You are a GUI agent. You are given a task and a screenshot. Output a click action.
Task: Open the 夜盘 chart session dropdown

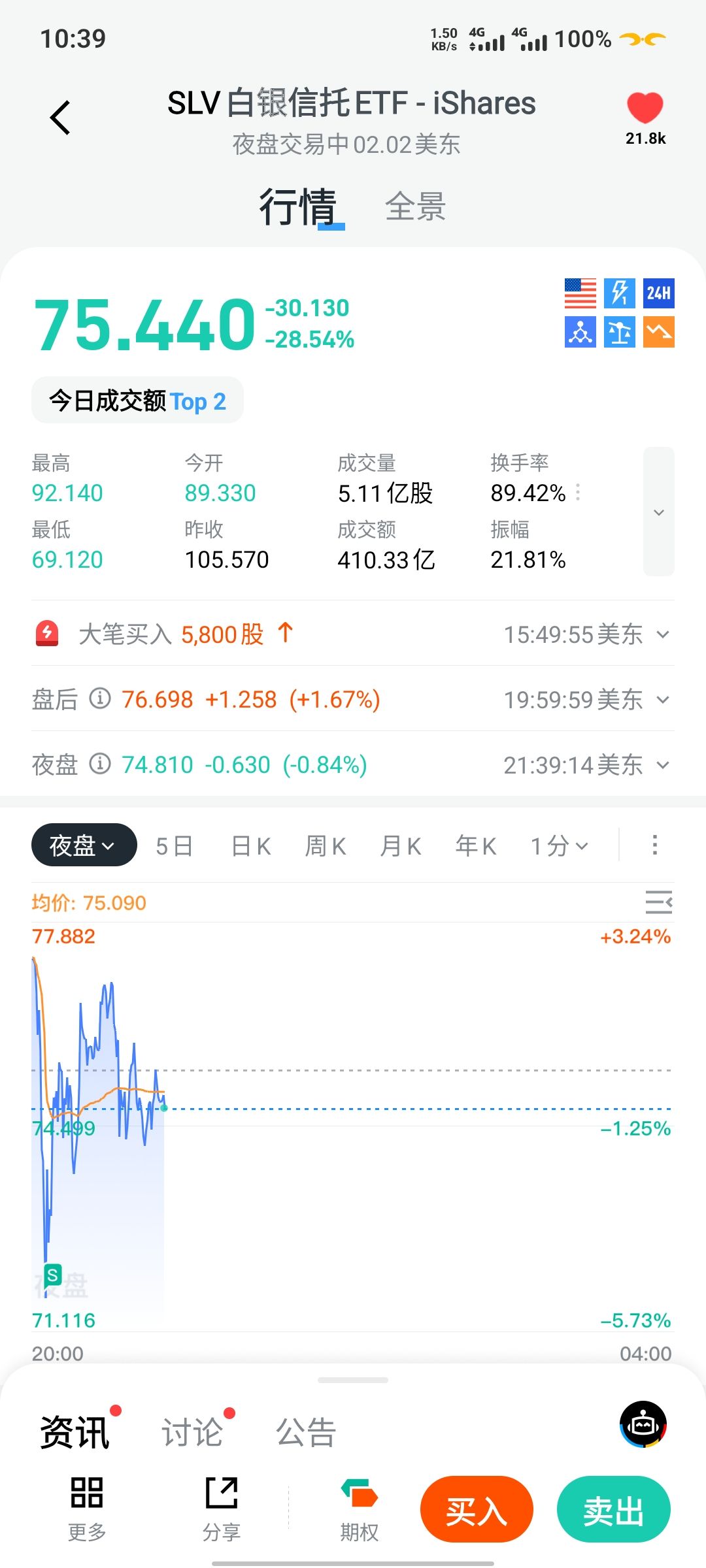84,845
